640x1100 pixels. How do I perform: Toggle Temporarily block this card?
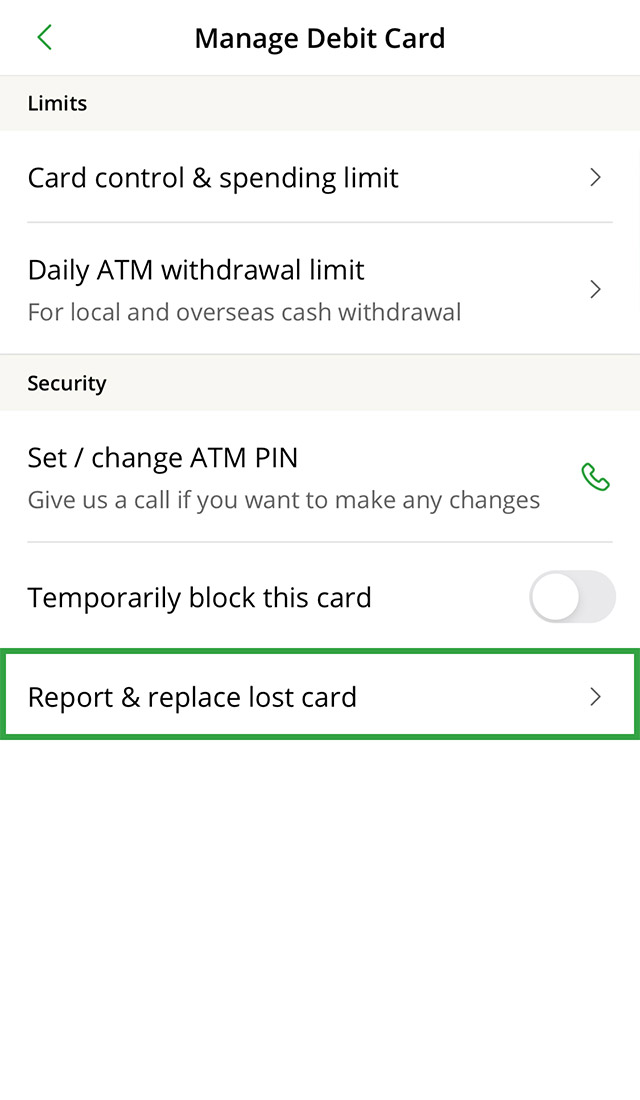pos(571,598)
